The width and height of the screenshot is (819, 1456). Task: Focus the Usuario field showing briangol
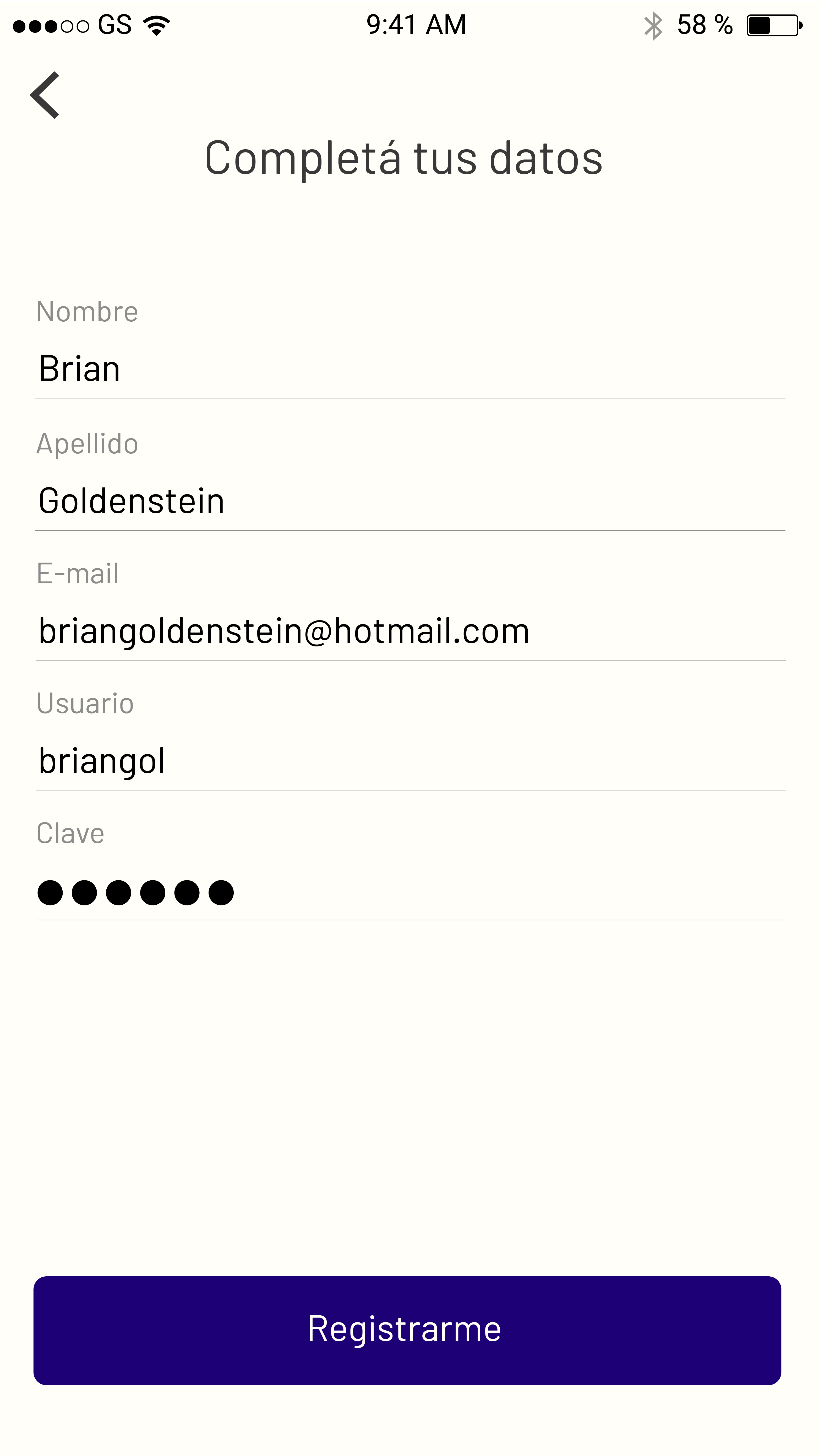click(409, 761)
